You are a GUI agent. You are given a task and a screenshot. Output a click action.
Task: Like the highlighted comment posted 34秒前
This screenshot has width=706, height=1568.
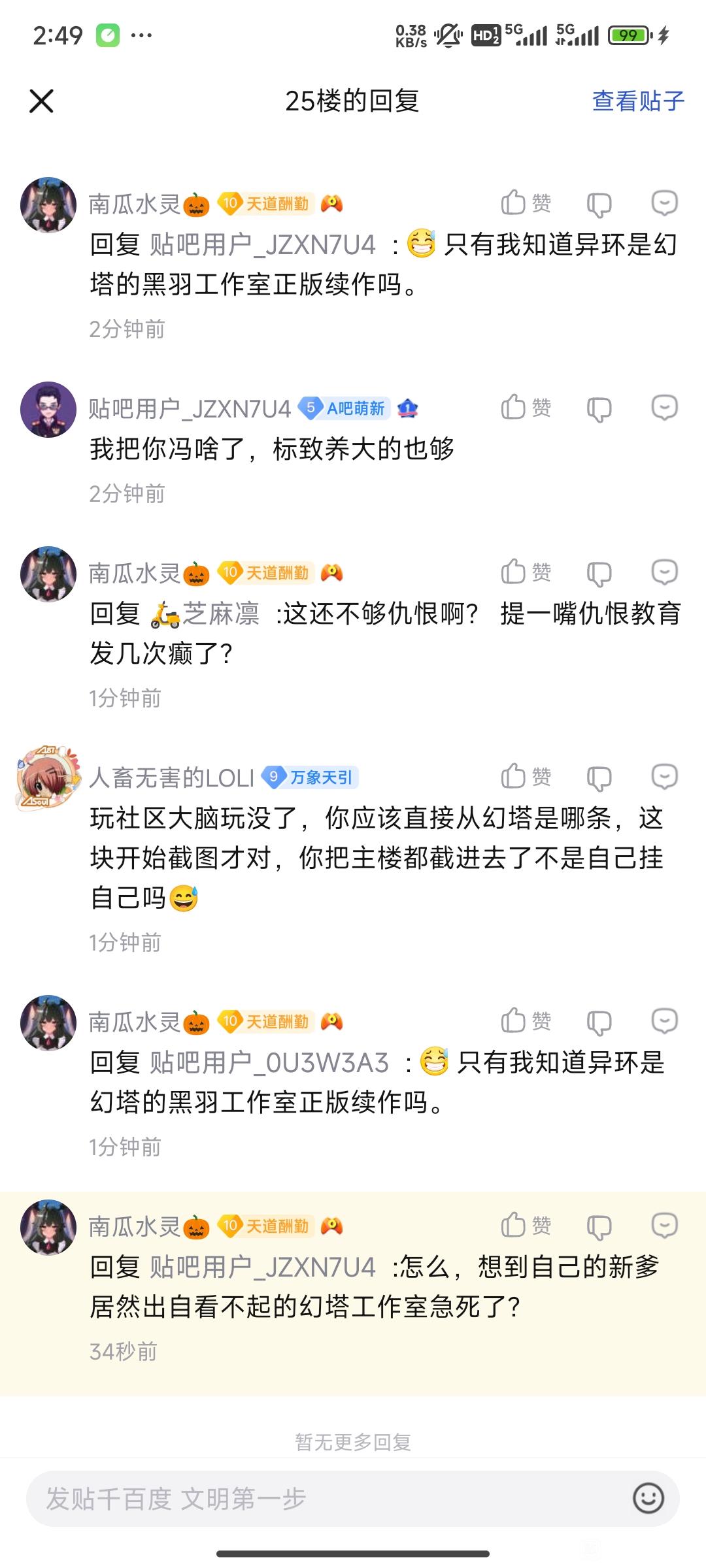526,1226
